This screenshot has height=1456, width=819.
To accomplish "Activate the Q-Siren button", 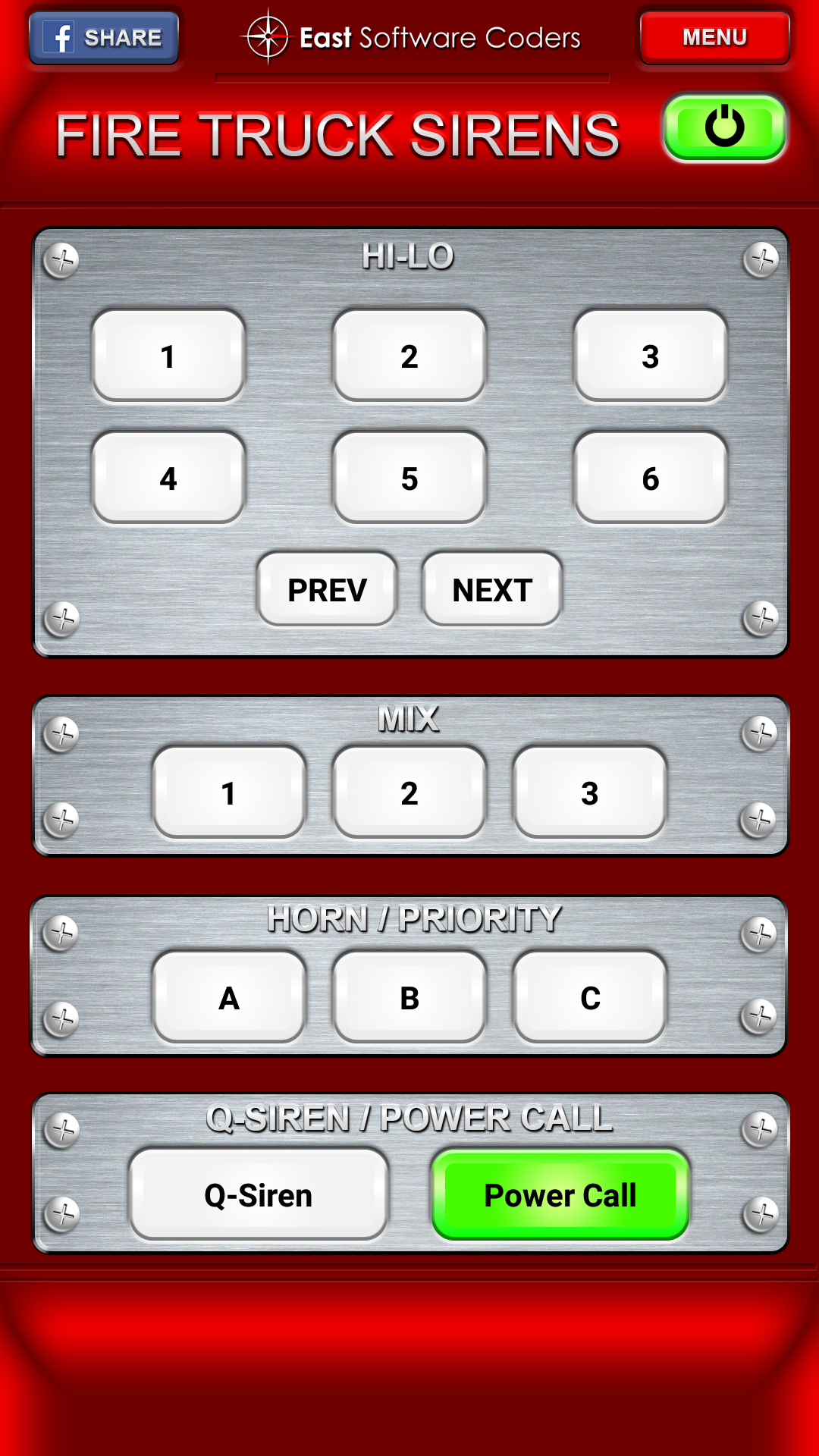I will pyautogui.click(x=259, y=1195).
